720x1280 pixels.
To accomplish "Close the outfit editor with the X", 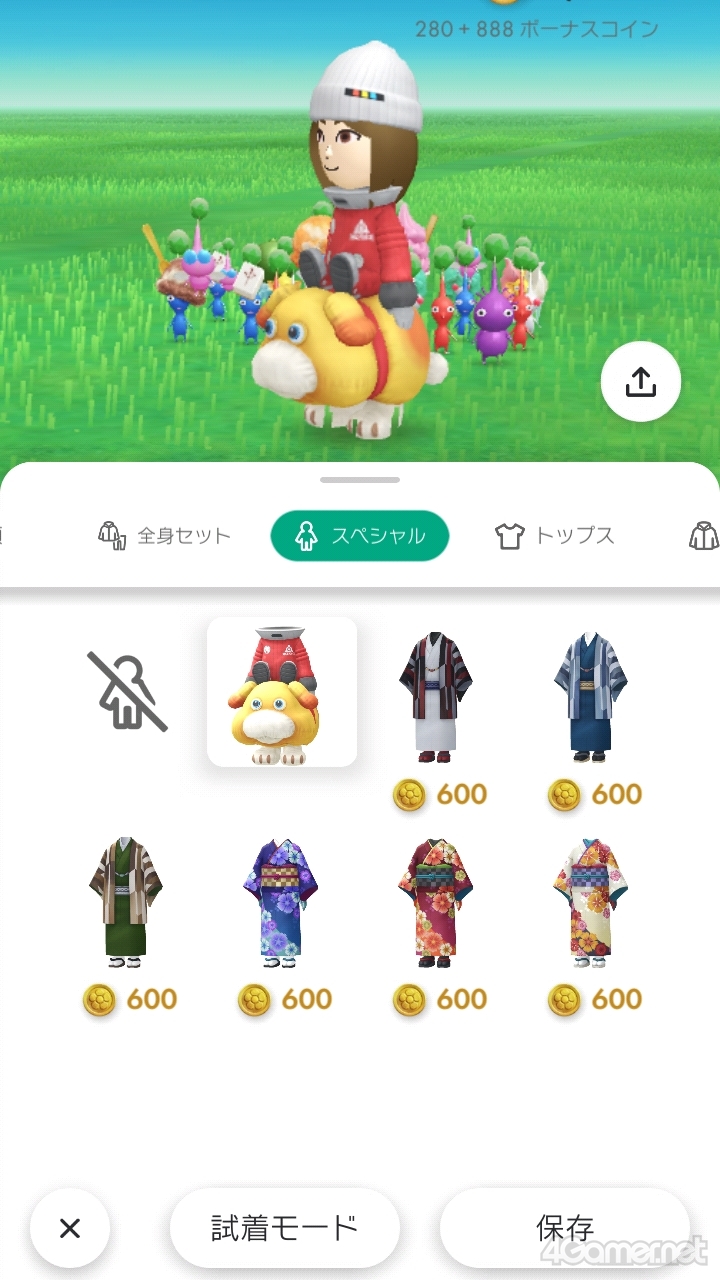I will 70,1228.
